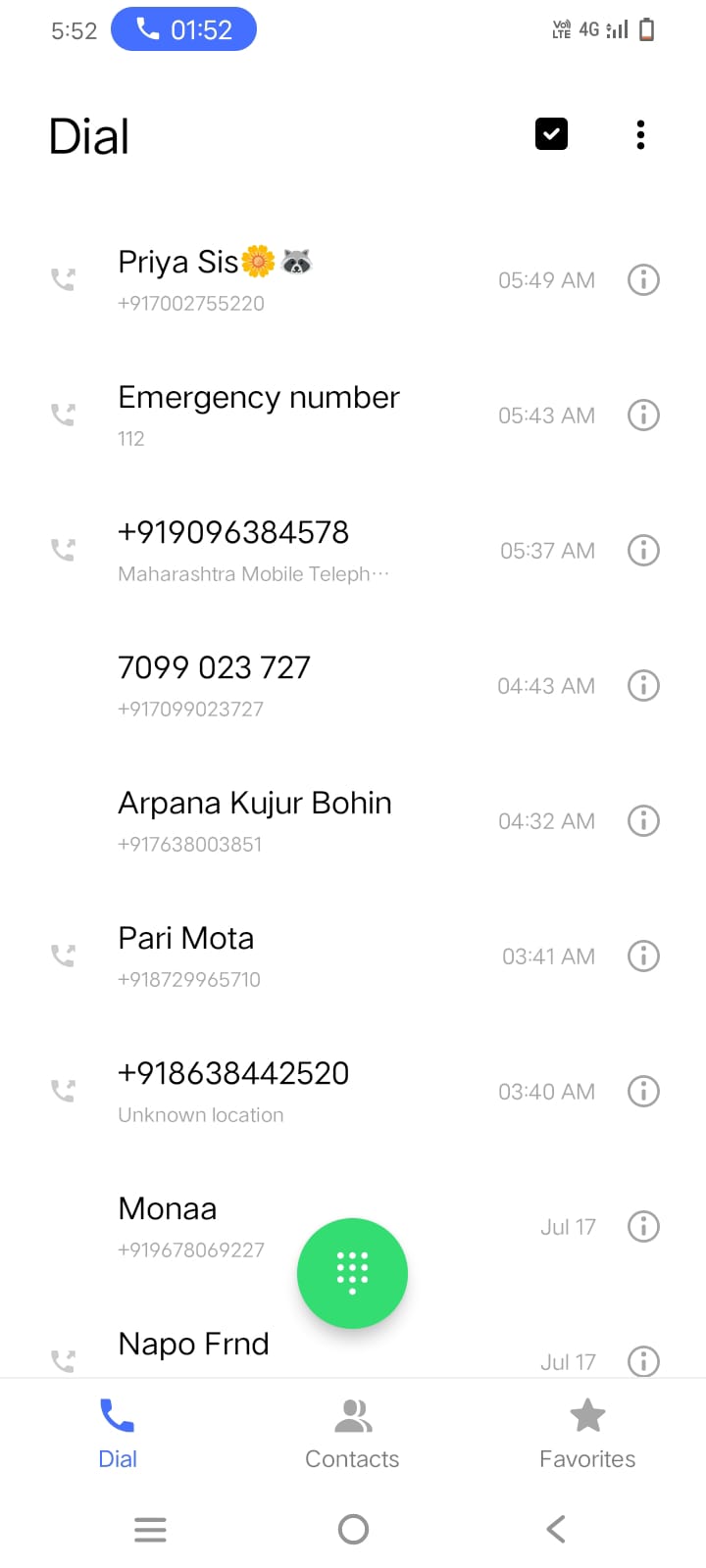Return to the ongoing call timer pill
The image size is (706, 1568).
click(x=183, y=29)
